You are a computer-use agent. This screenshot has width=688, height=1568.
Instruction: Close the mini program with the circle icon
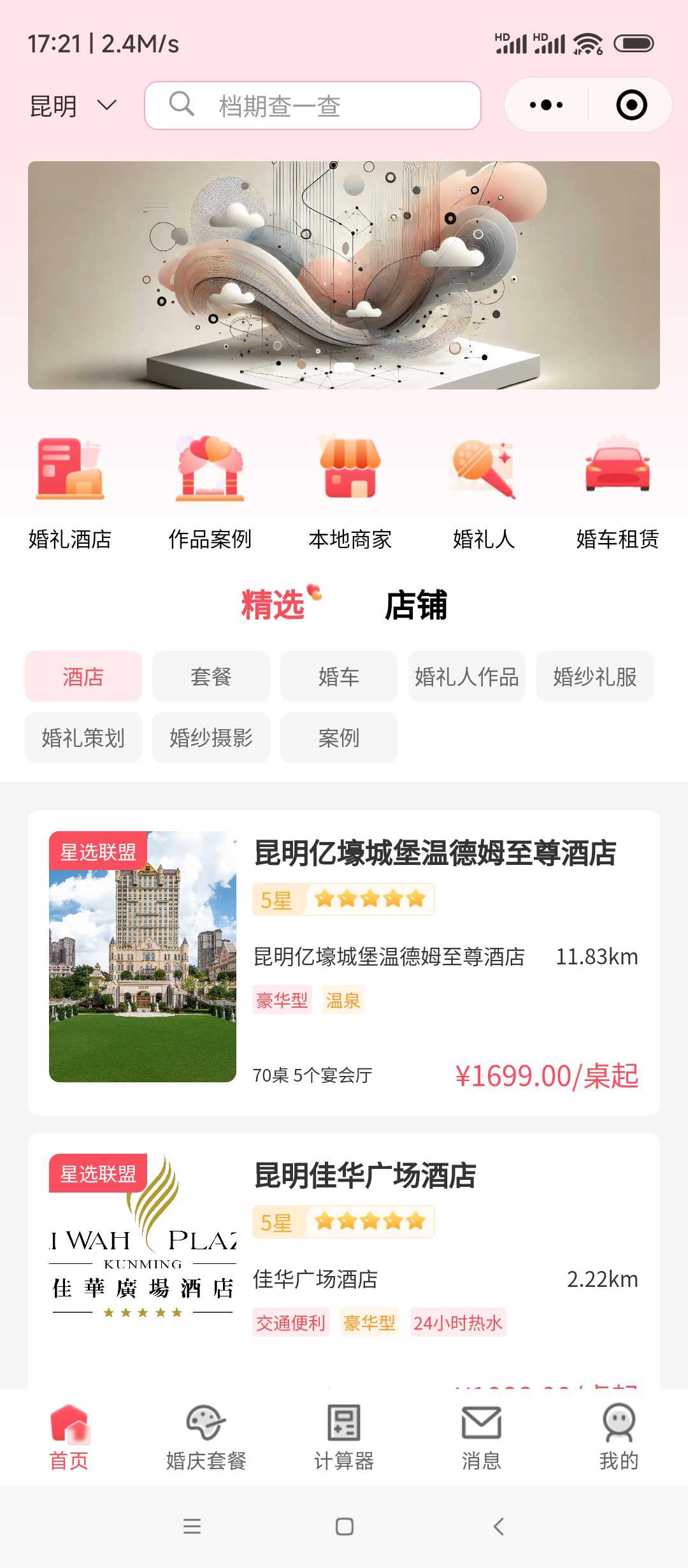[x=631, y=105]
